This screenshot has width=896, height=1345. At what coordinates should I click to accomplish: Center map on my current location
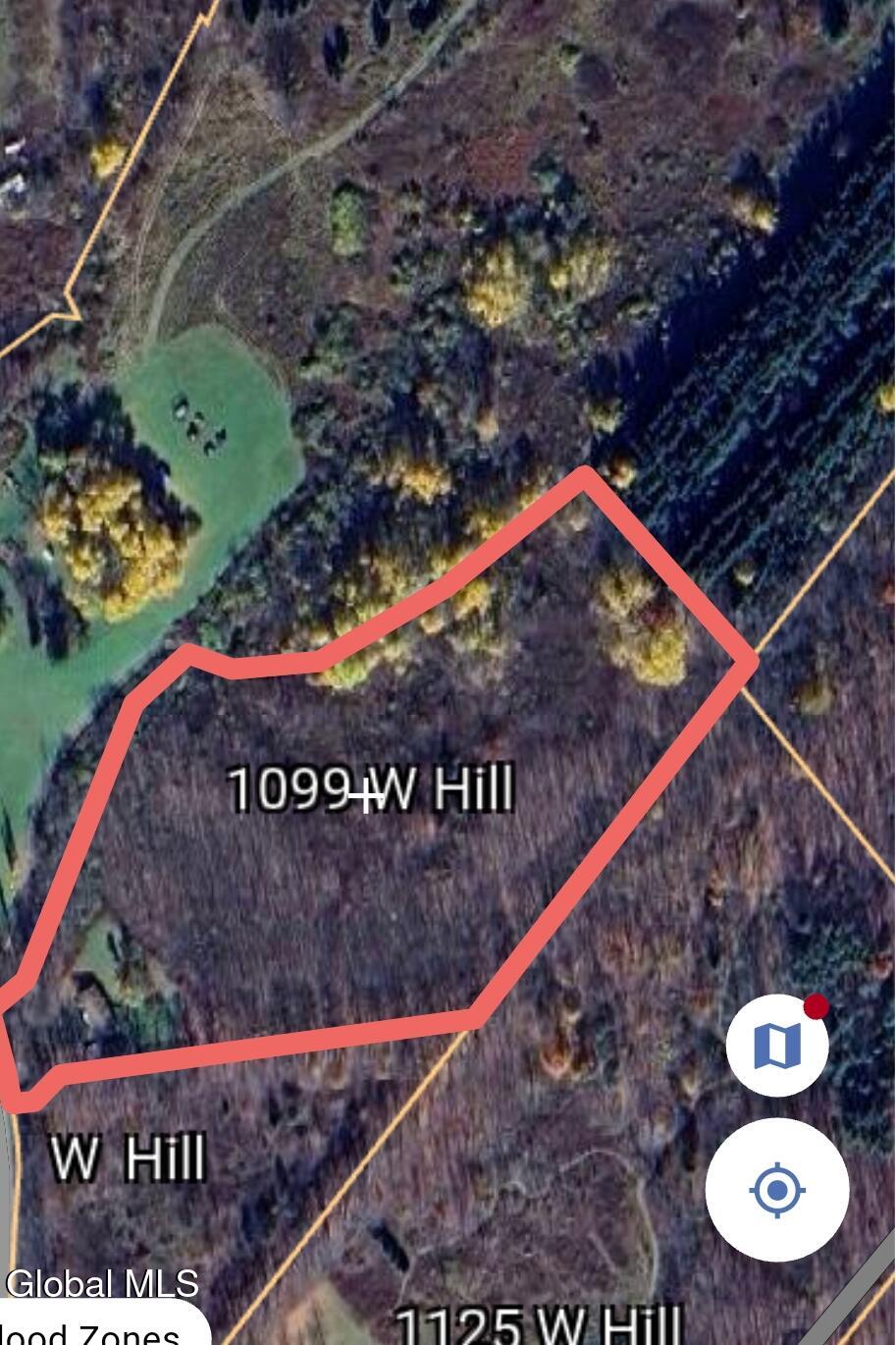(777, 1190)
